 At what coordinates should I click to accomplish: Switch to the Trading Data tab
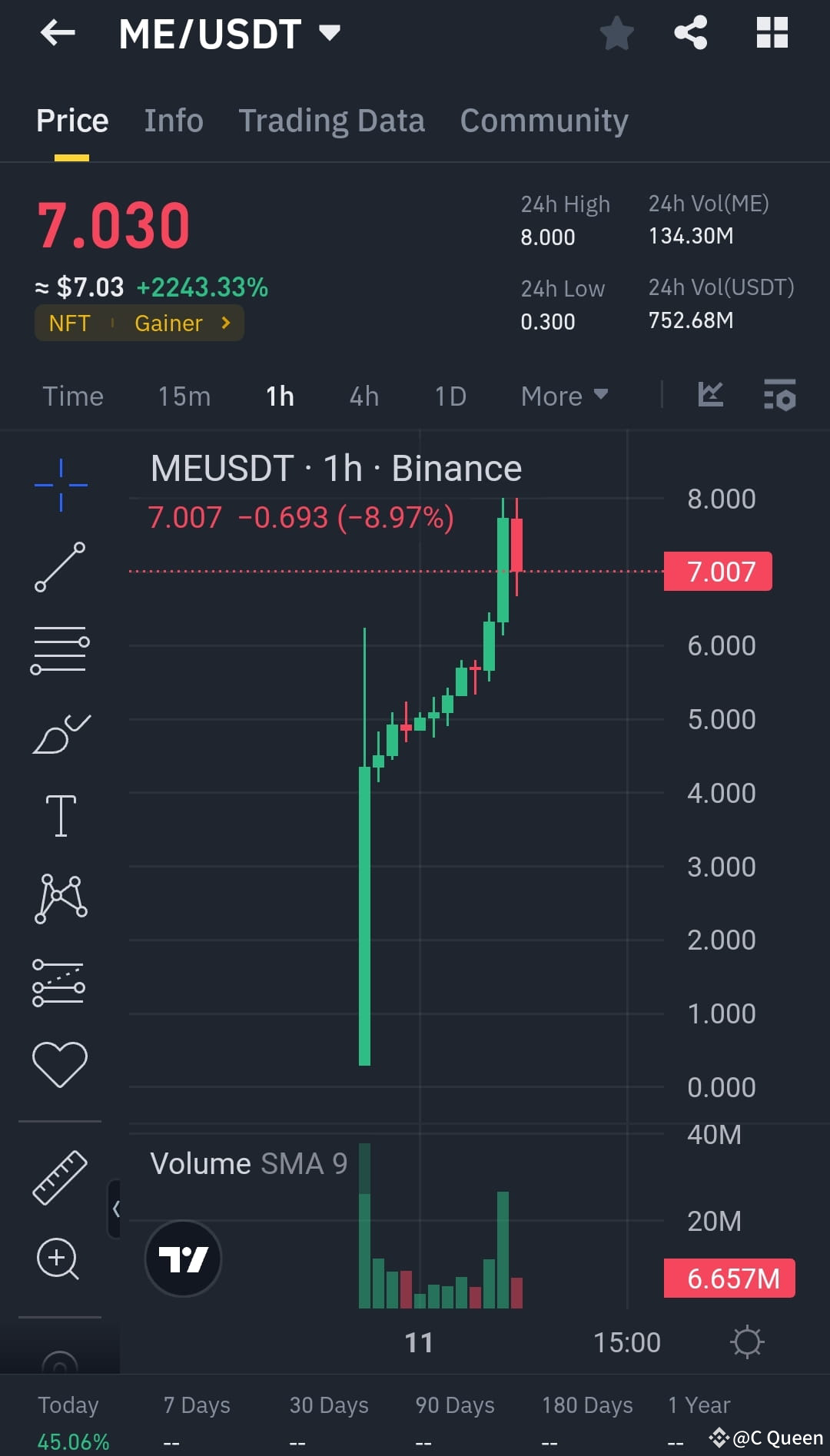pos(332,121)
